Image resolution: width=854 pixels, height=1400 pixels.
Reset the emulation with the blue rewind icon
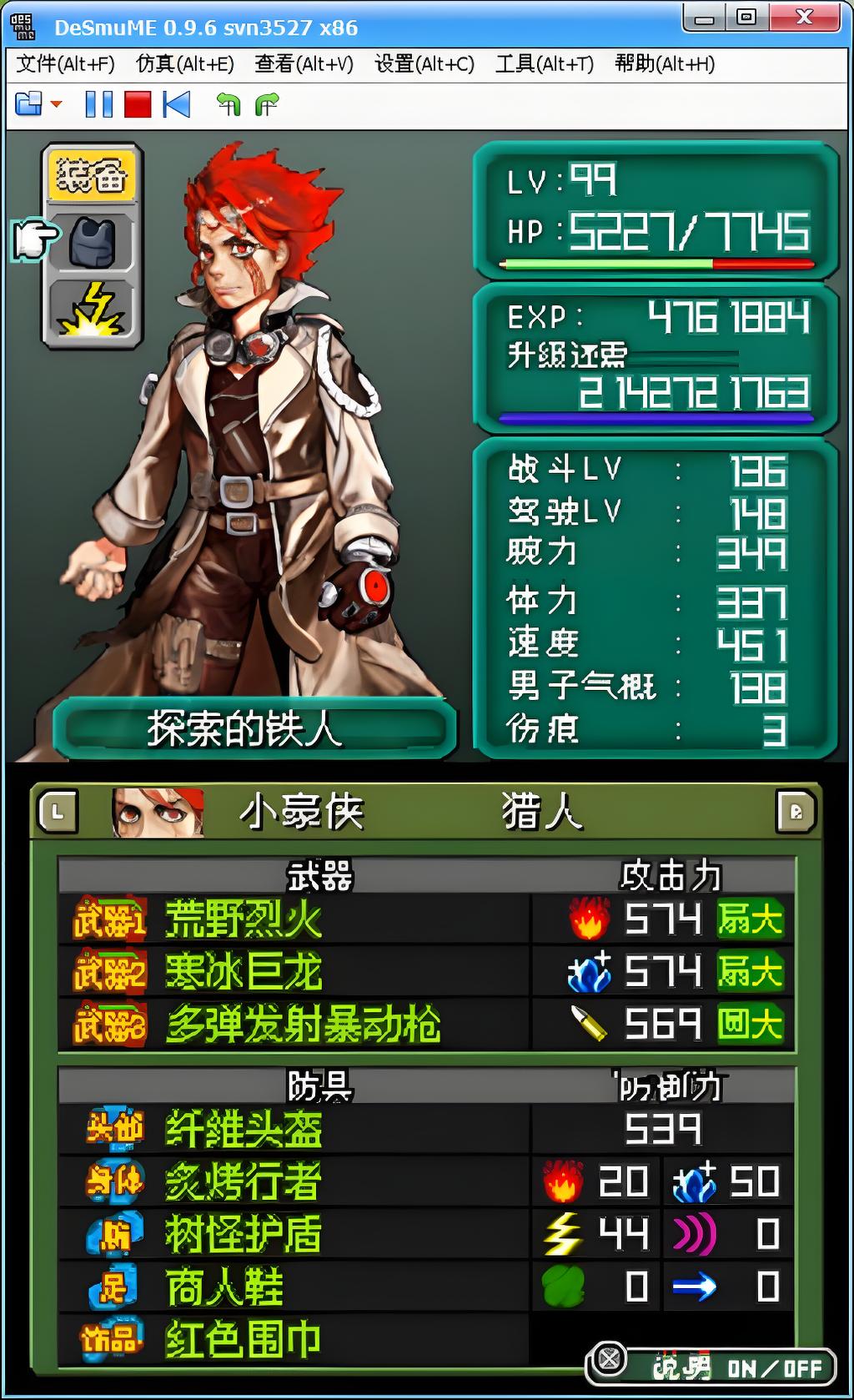(177, 104)
